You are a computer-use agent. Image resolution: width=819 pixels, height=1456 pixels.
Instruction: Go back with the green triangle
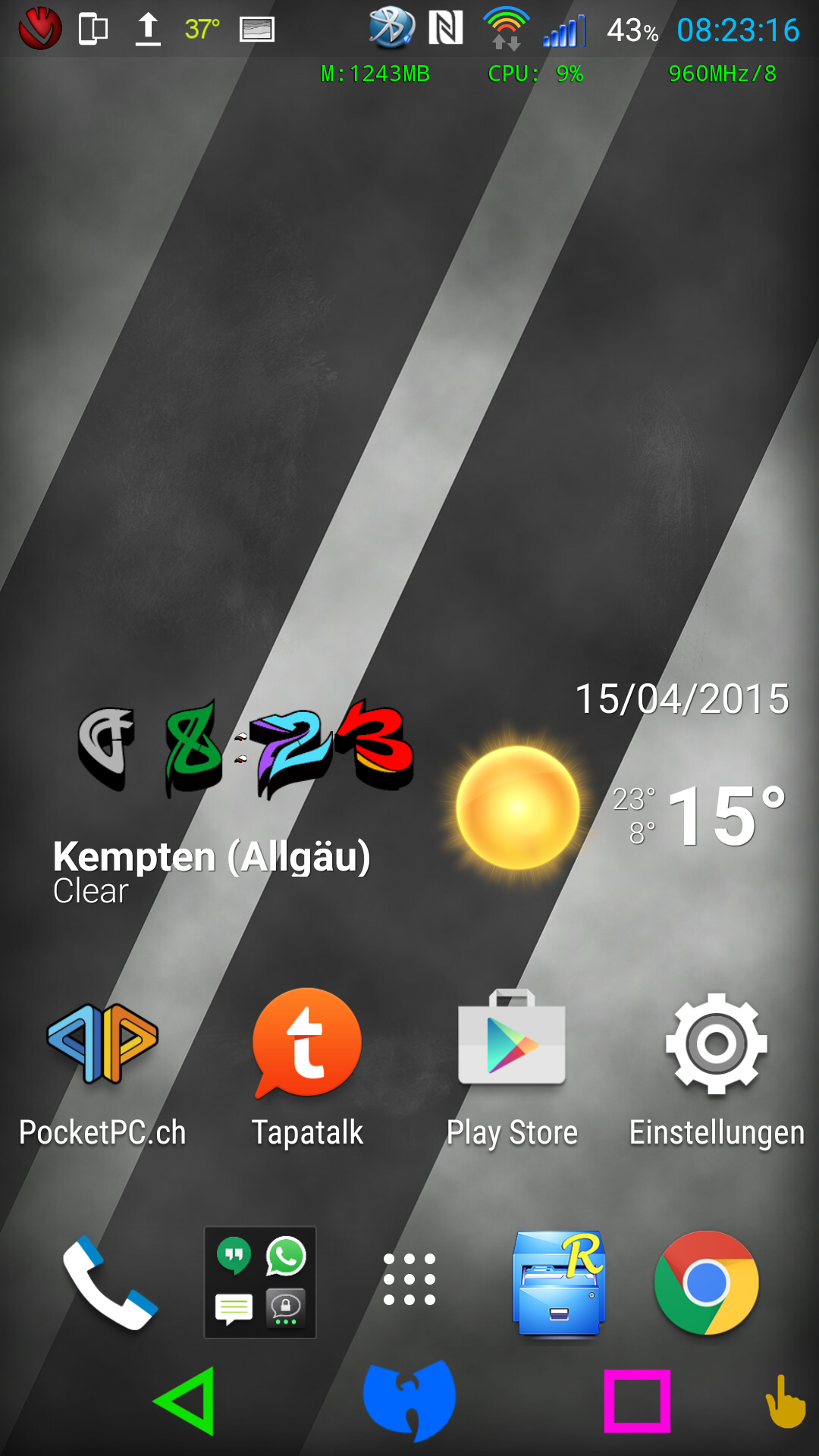184,1401
